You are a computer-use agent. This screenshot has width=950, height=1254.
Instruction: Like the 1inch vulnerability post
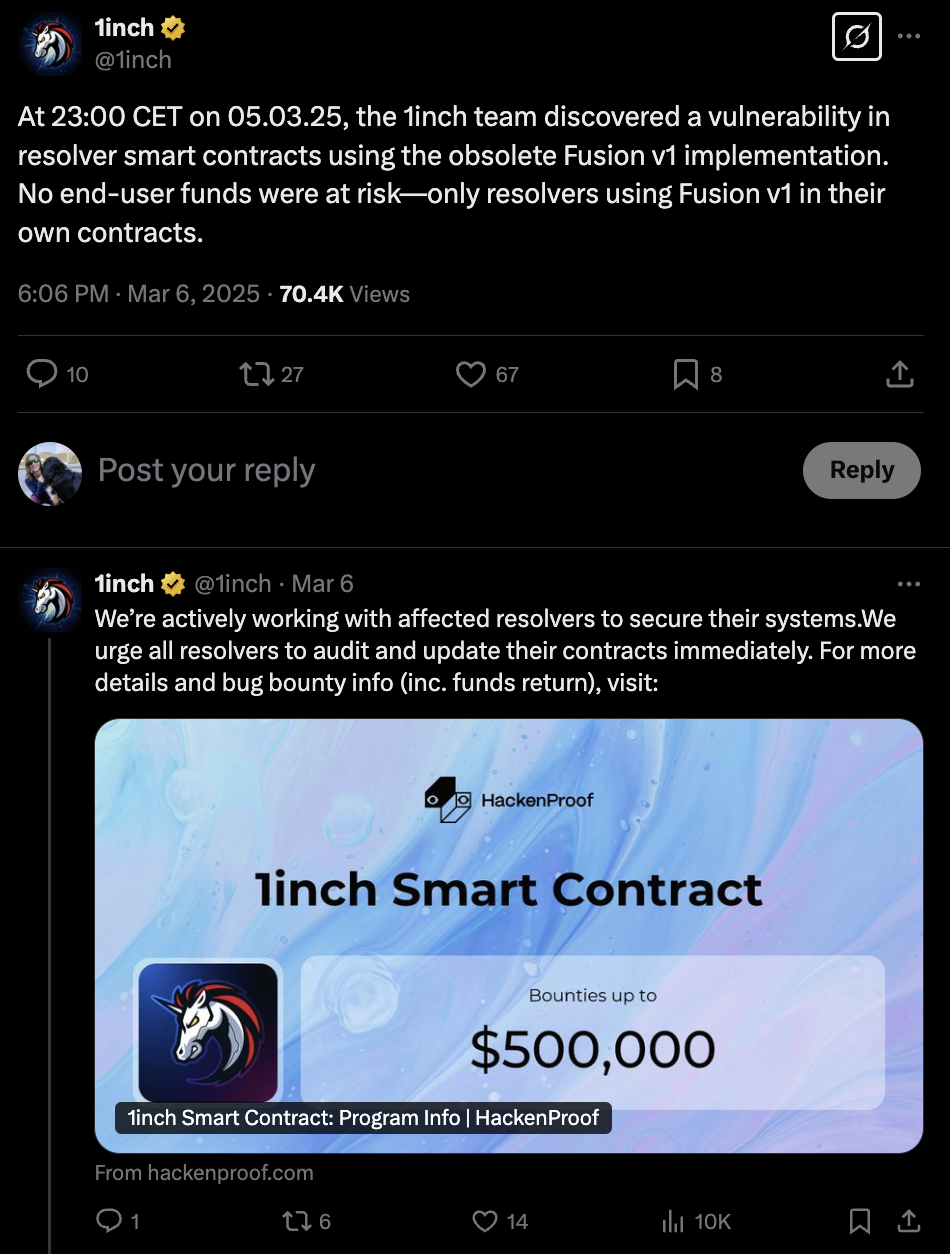point(470,374)
